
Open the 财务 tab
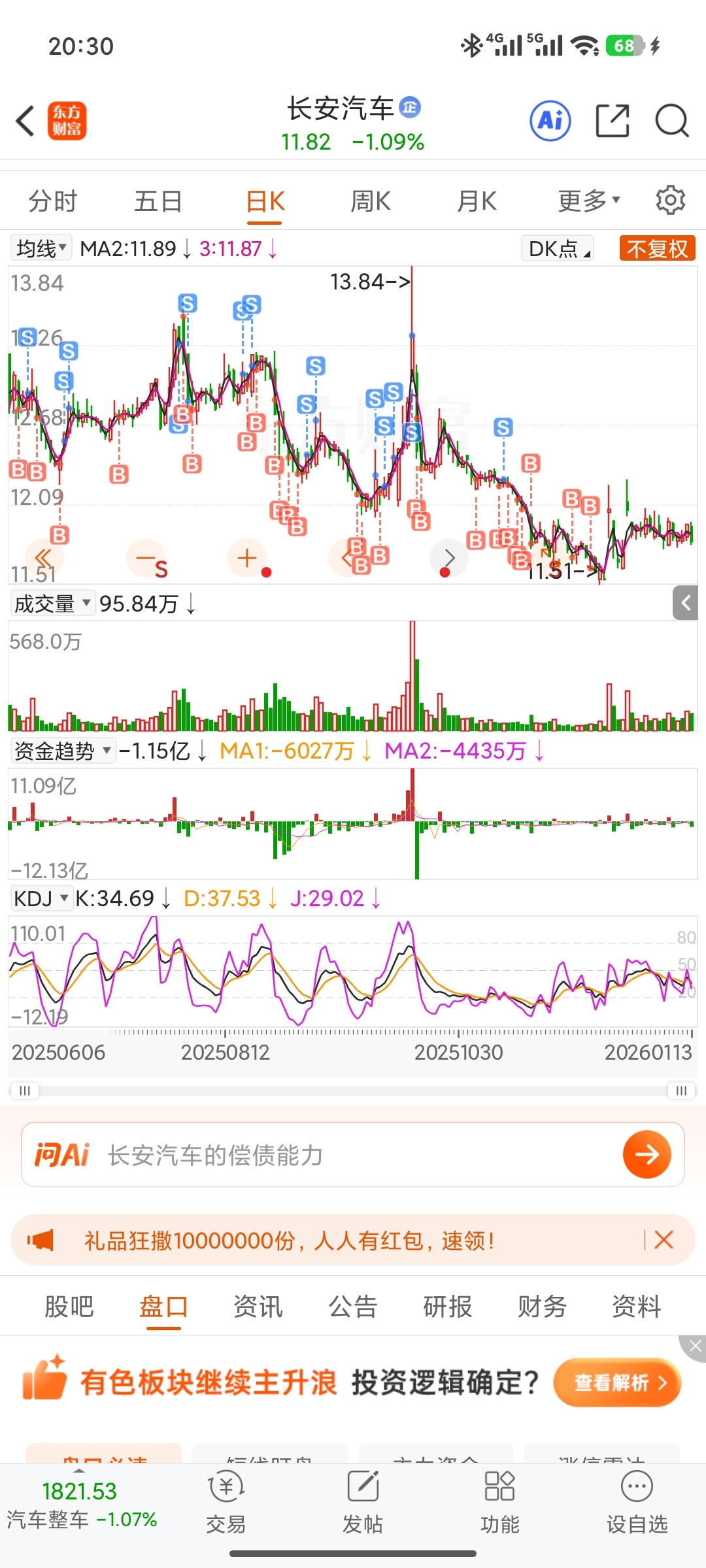[x=542, y=1307]
